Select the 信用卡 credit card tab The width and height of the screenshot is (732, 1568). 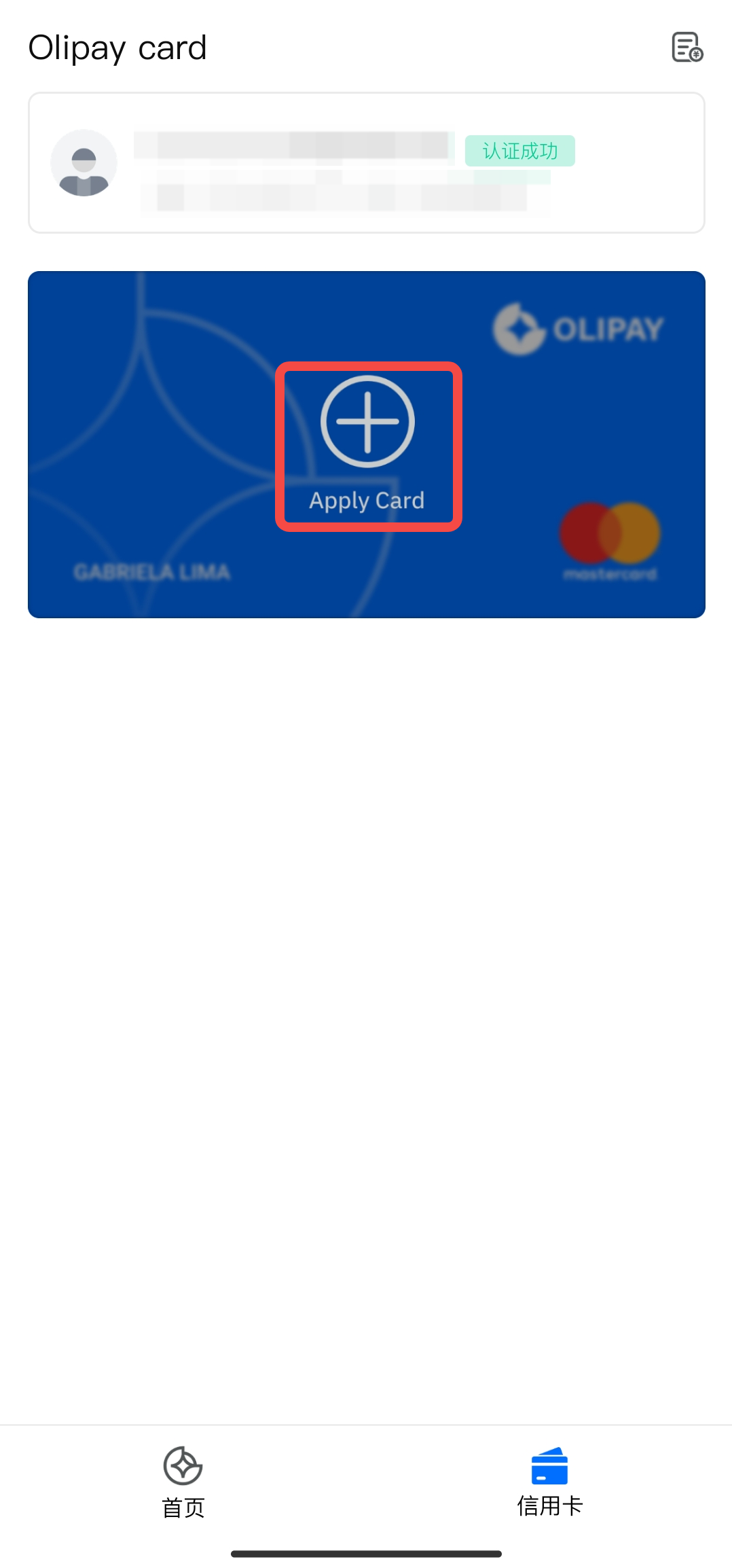(549, 1482)
